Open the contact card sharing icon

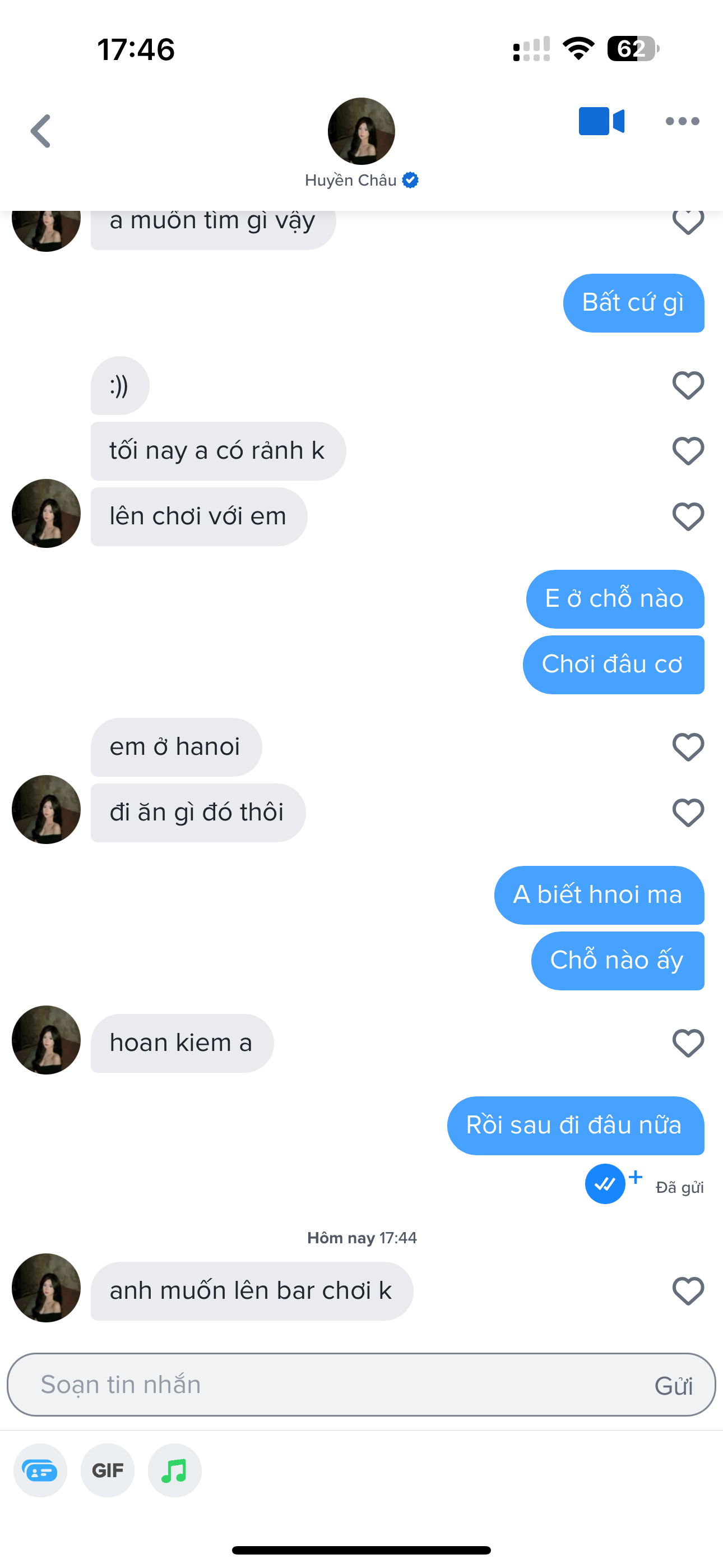(40, 1470)
